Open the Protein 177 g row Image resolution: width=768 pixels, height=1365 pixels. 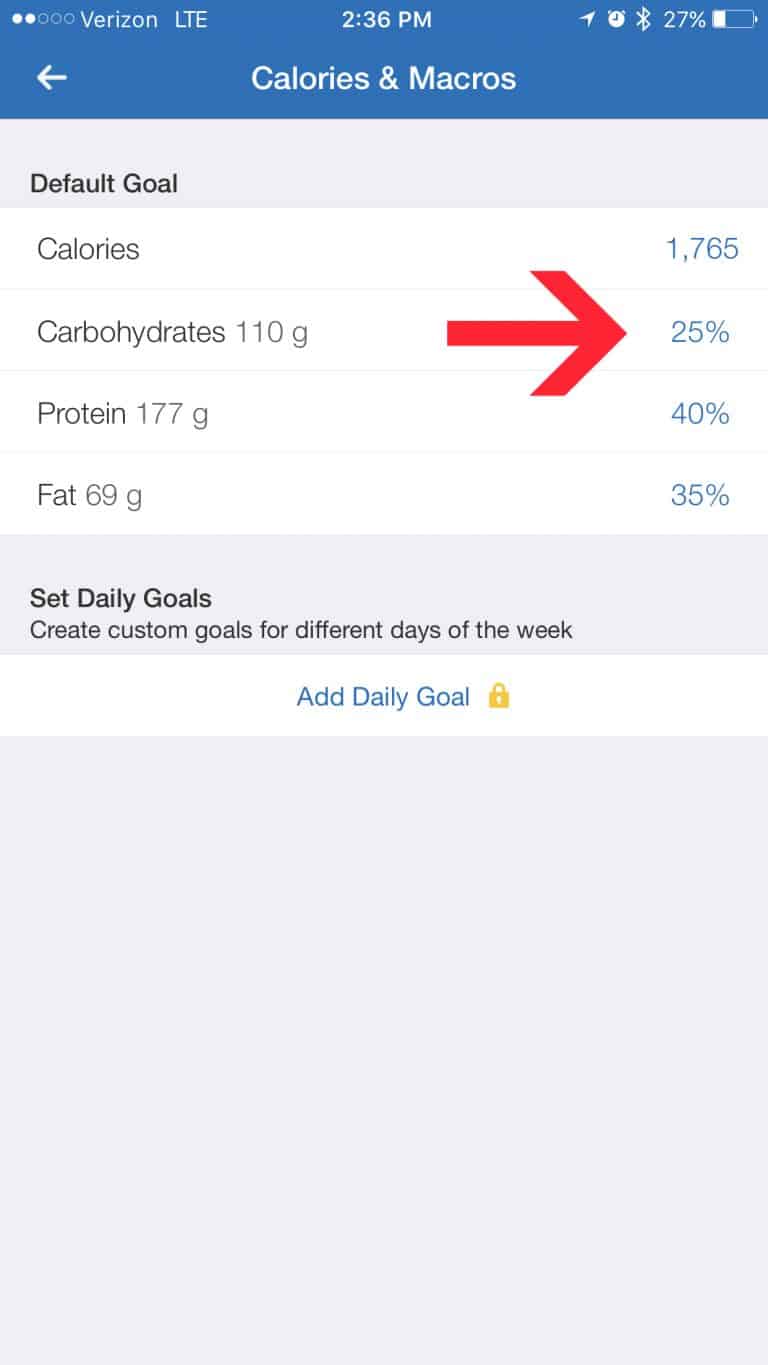coord(384,413)
